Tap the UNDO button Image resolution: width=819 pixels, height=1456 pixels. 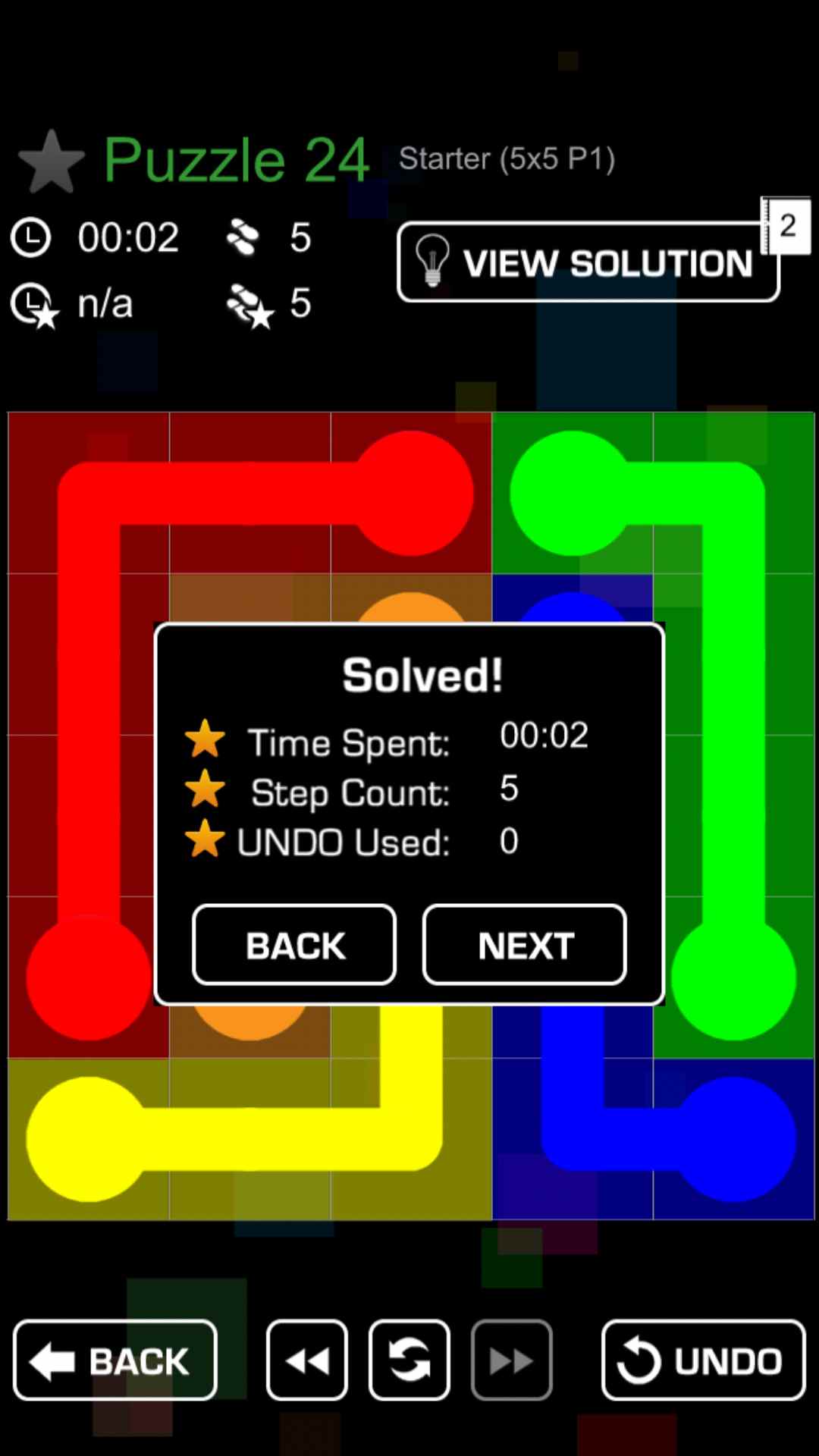(x=703, y=1360)
